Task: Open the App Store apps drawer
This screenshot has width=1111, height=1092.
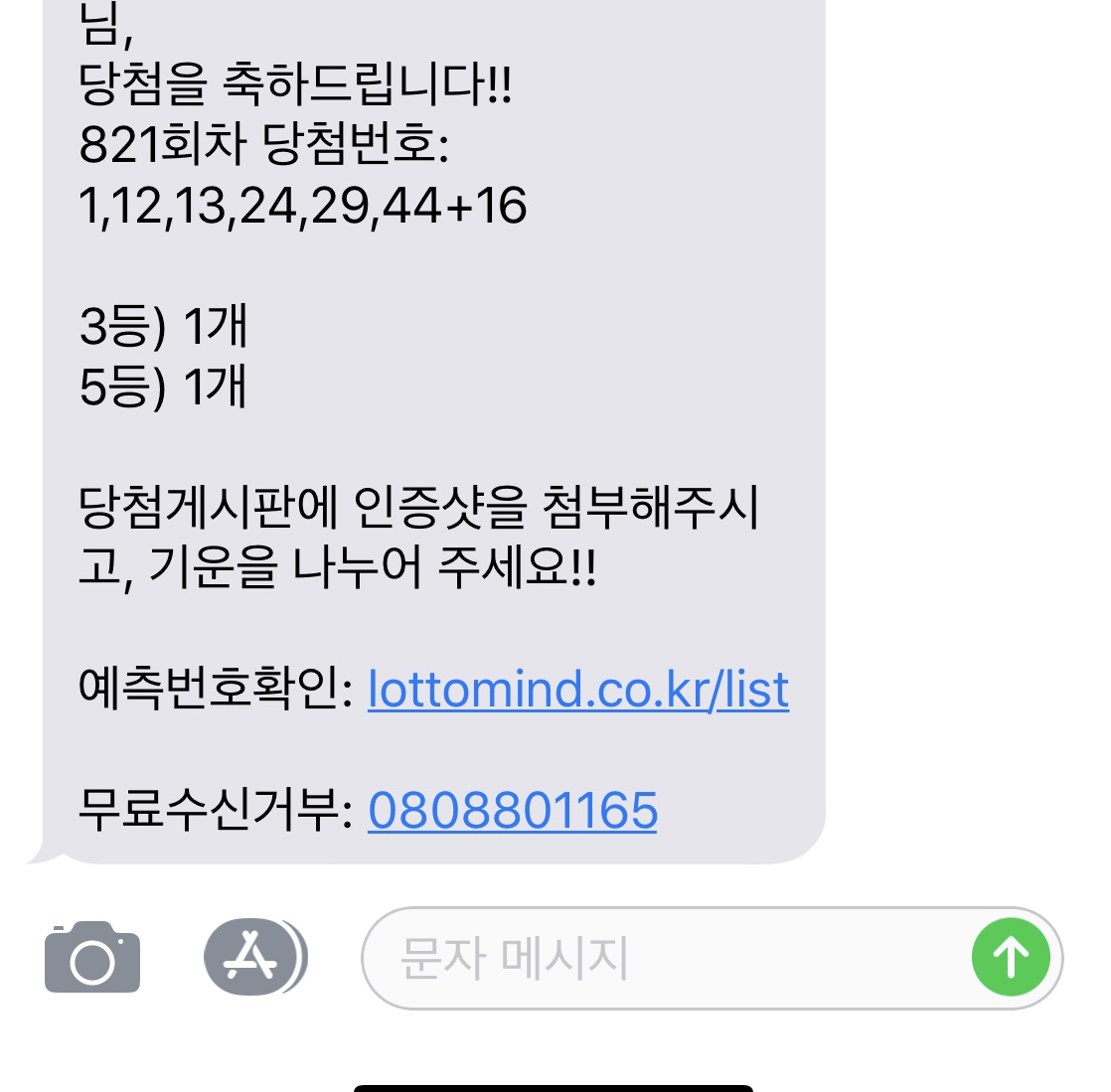Action: (254, 958)
